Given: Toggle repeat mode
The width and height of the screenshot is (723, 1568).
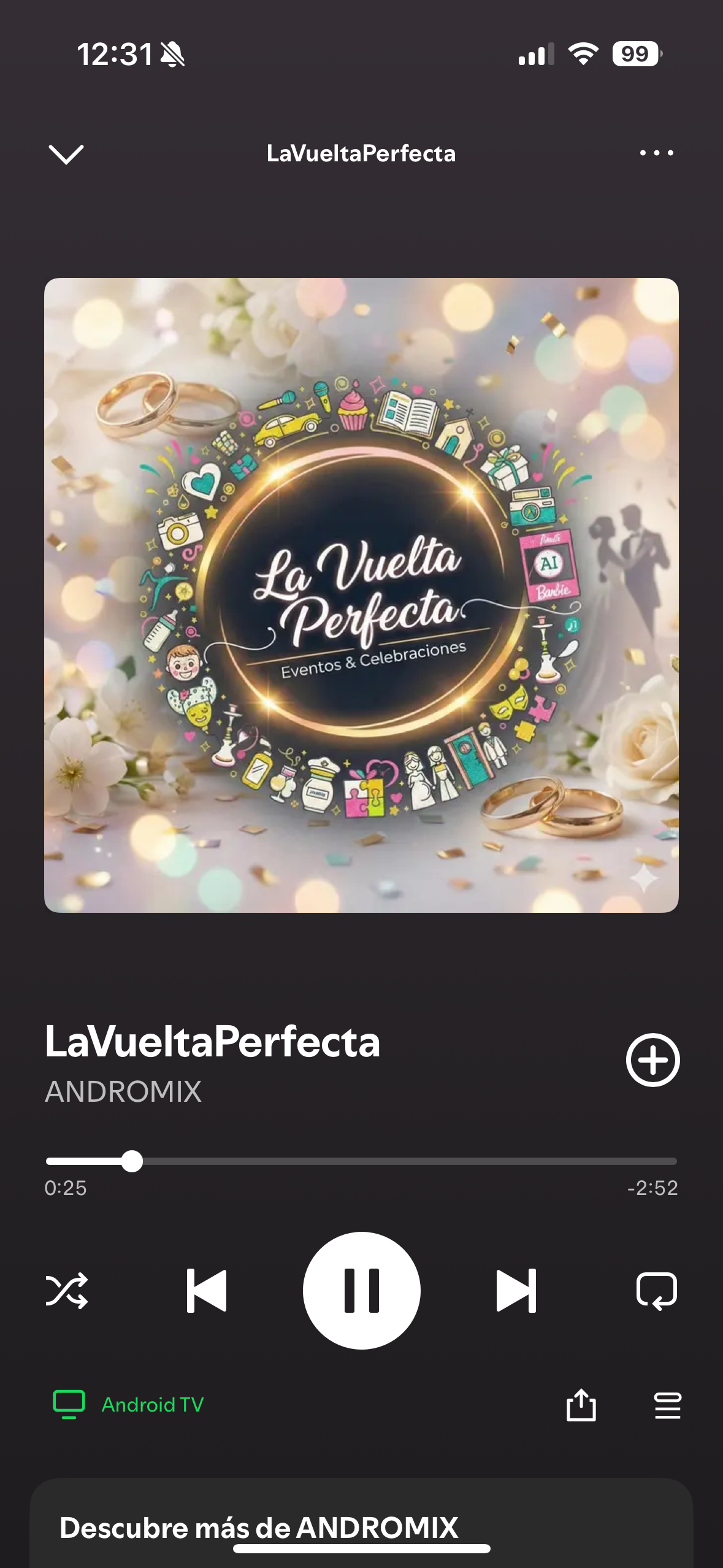Looking at the screenshot, I should pyautogui.click(x=656, y=1291).
